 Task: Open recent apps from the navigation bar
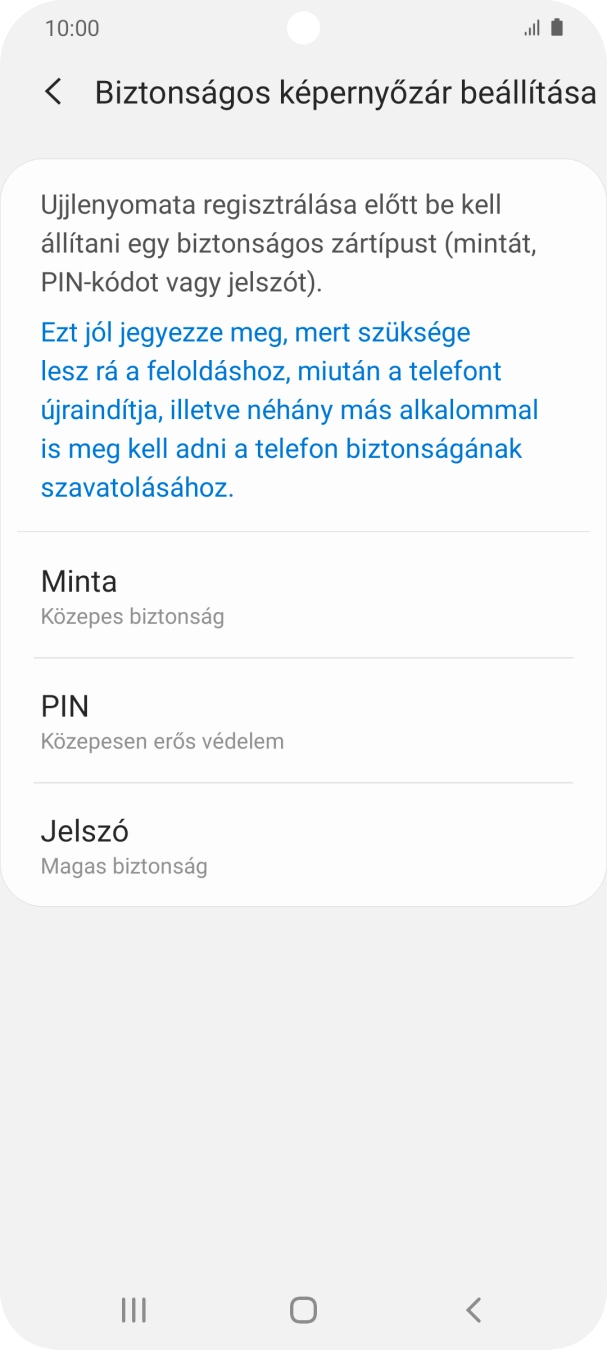coord(133,1309)
